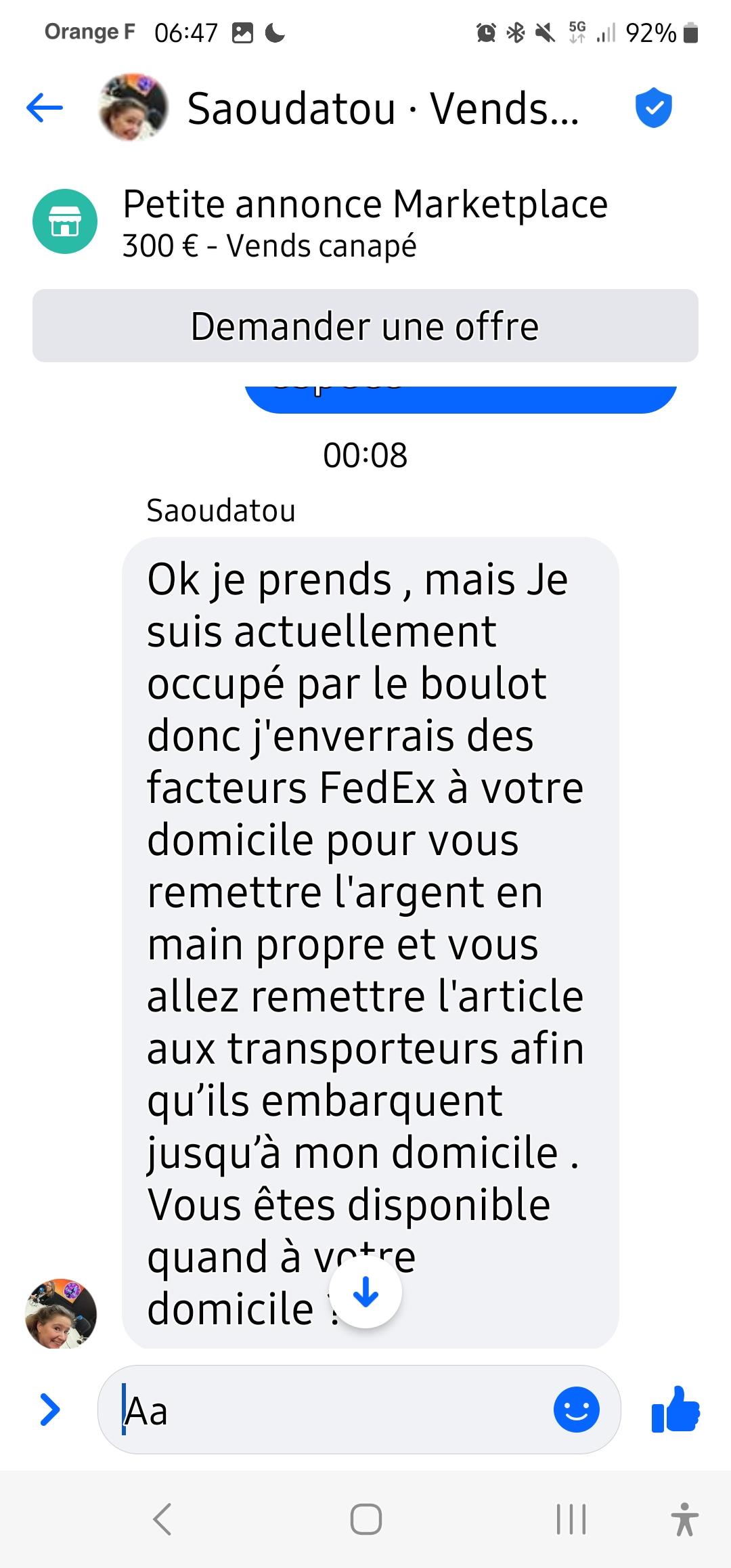Open the emoji picker smiley
The height and width of the screenshot is (1568, 731).
[x=577, y=1410]
